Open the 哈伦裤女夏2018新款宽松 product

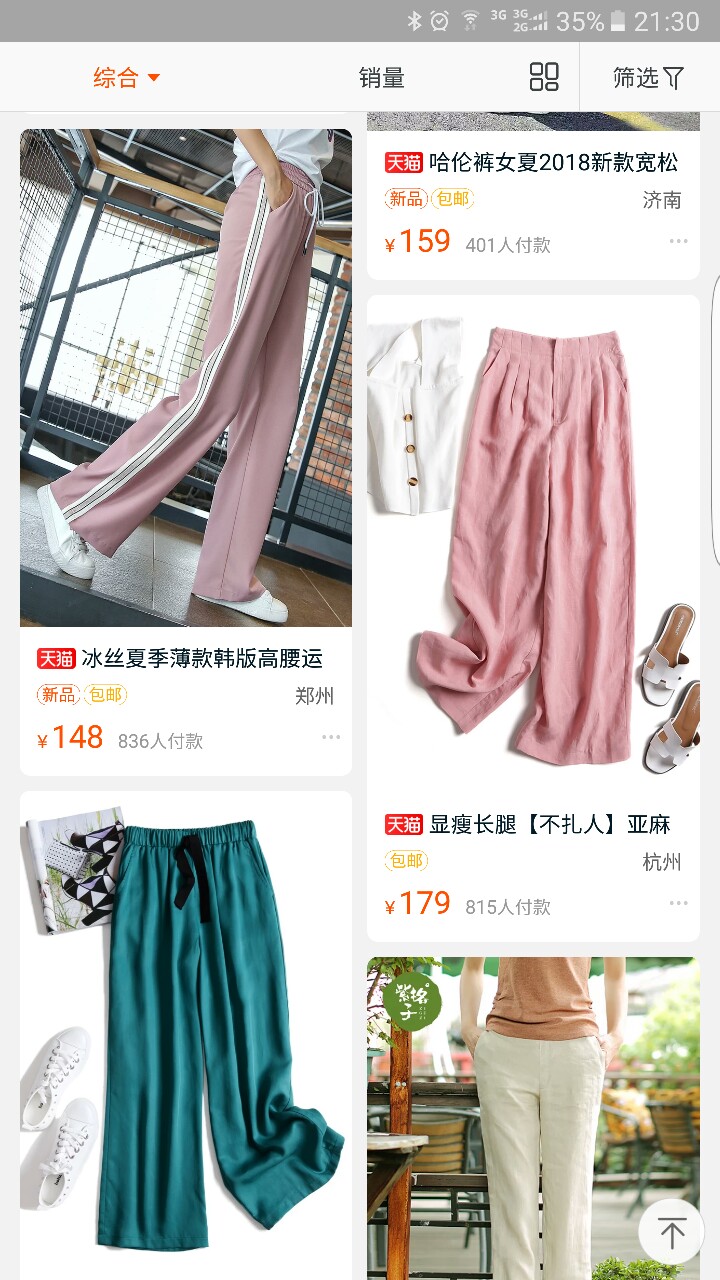[x=533, y=196]
